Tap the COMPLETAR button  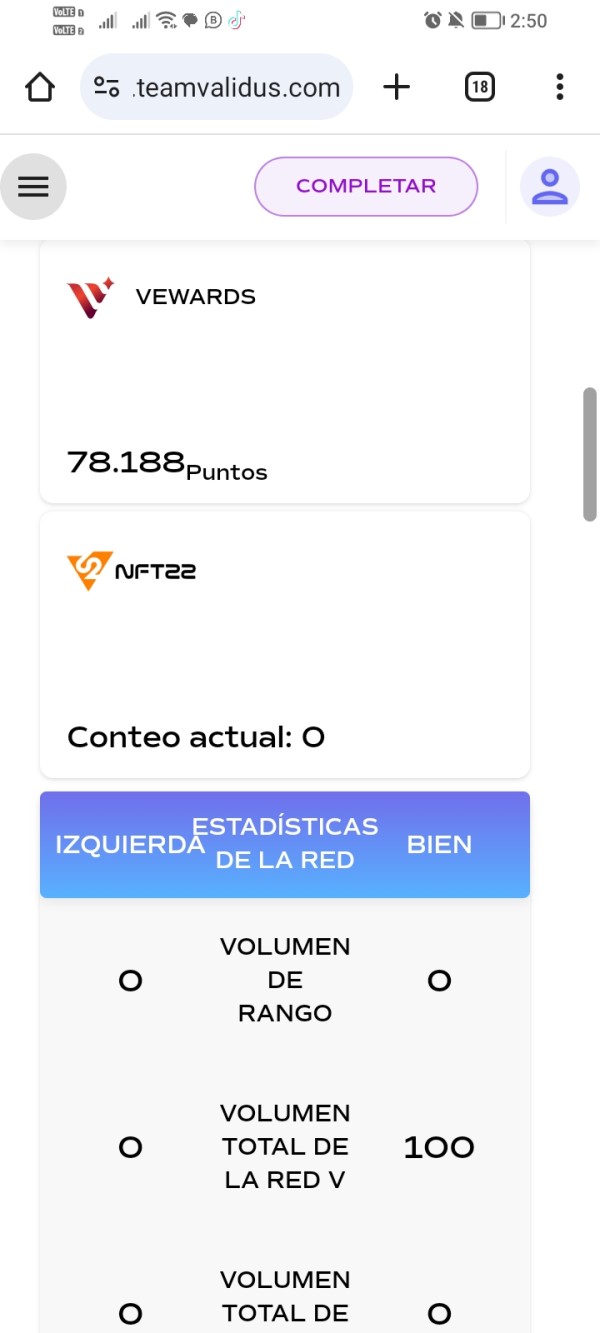[x=366, y=186]
